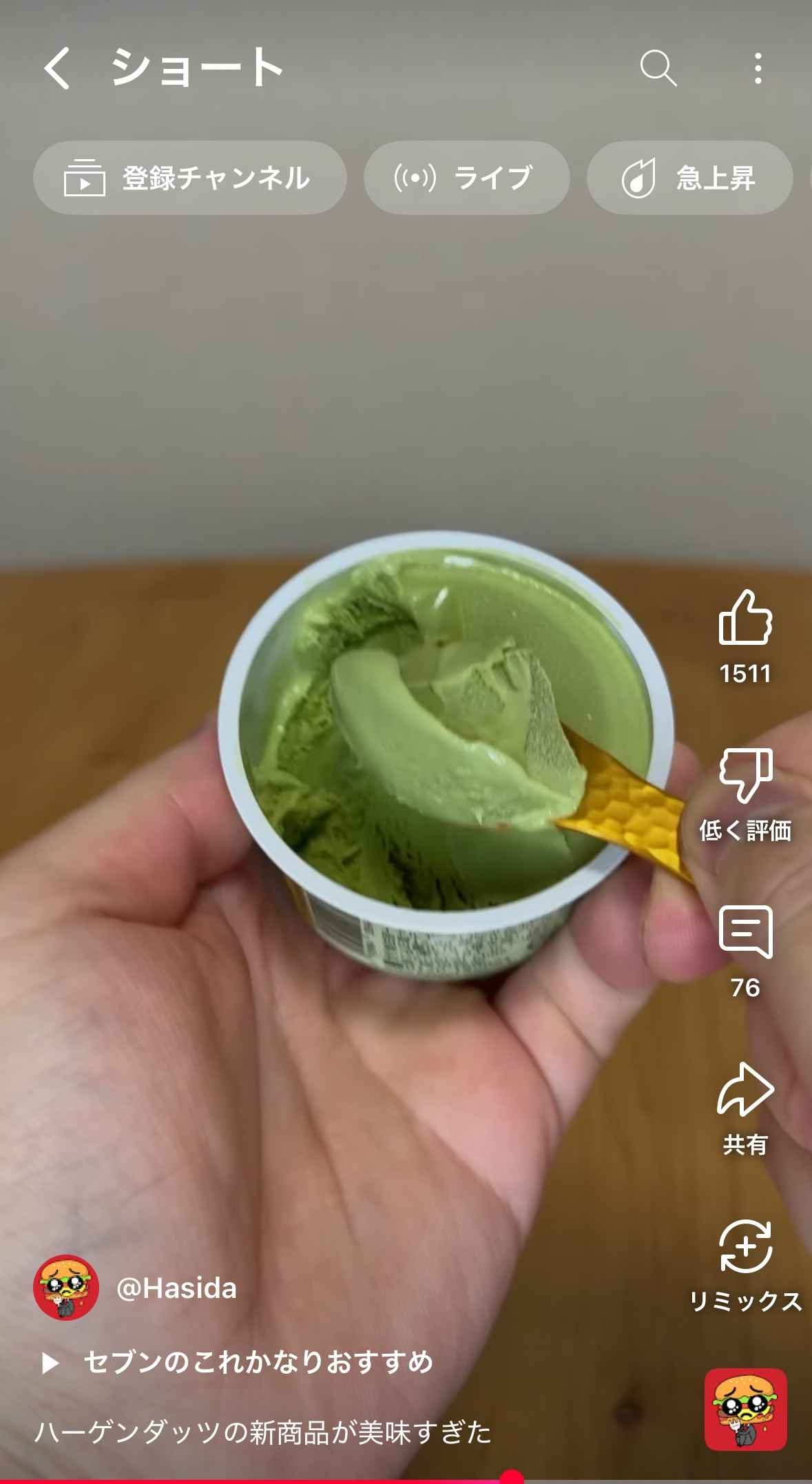The image size is (812, 1484).
Task: Go back from Shorts
Action: tap(57, 68)
